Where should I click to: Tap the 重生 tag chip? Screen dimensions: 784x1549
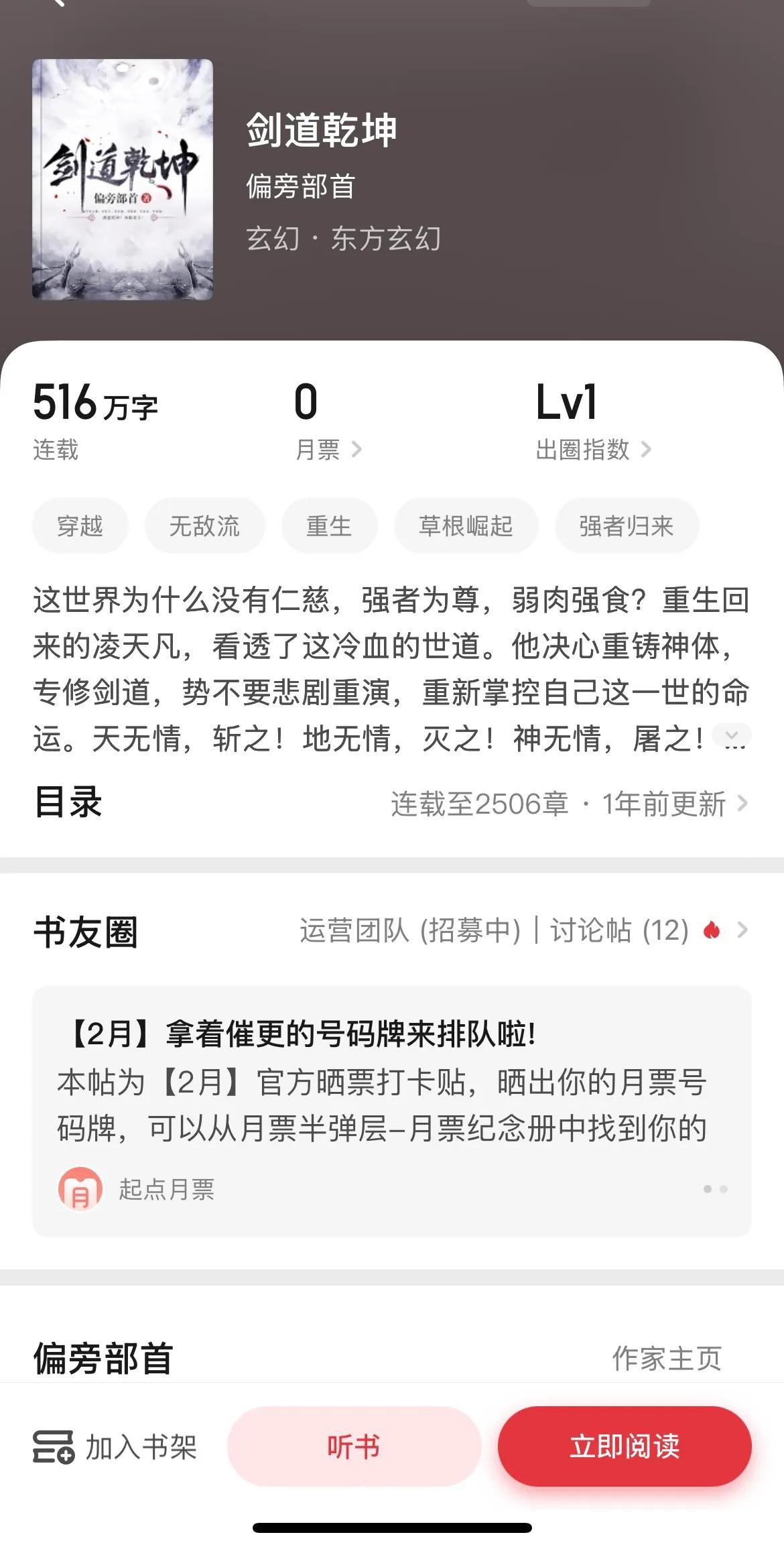pyautogui.click(x=329, y=526)
